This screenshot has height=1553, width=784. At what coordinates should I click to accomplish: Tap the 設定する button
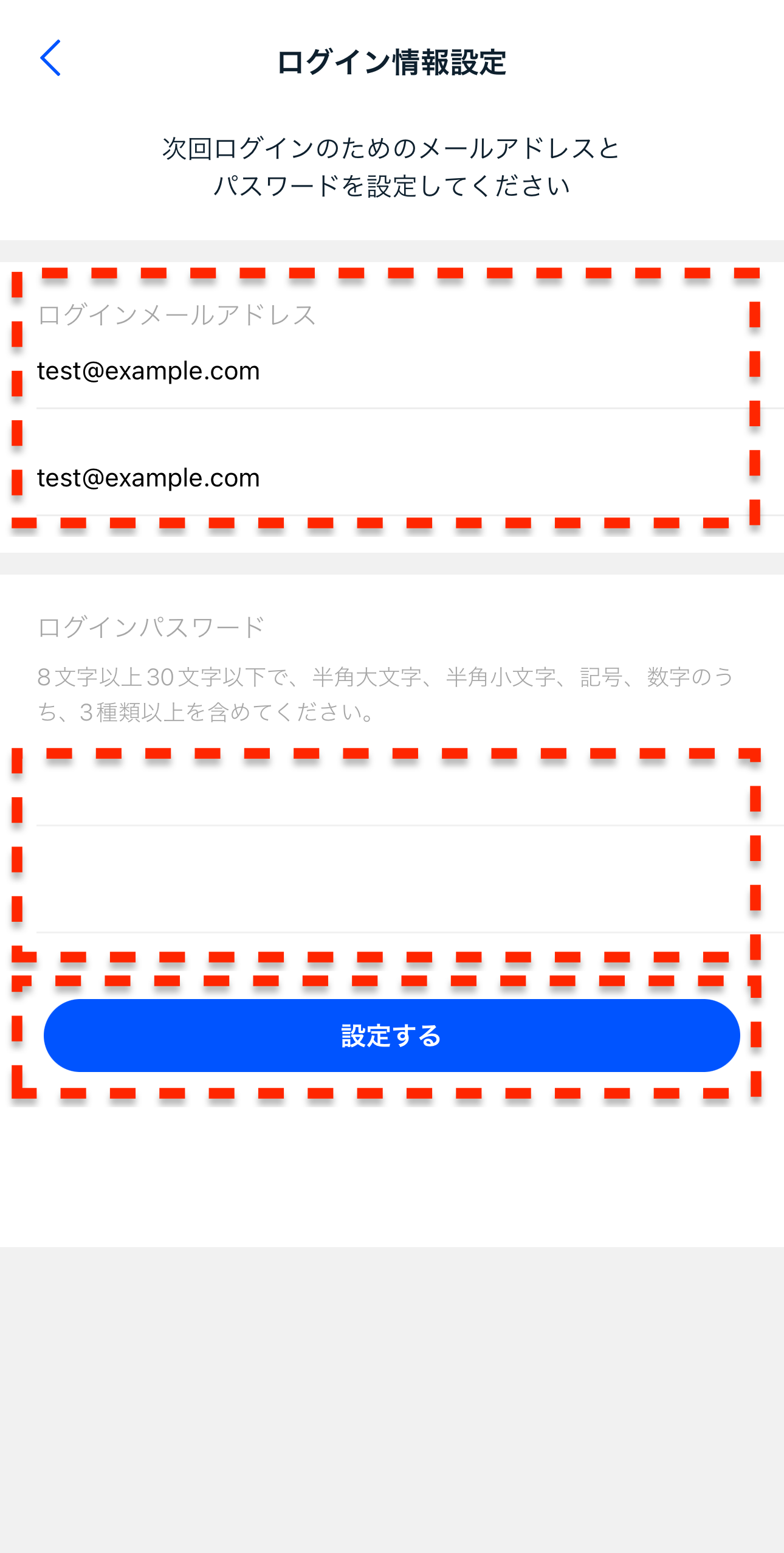tap(391, 1036)
